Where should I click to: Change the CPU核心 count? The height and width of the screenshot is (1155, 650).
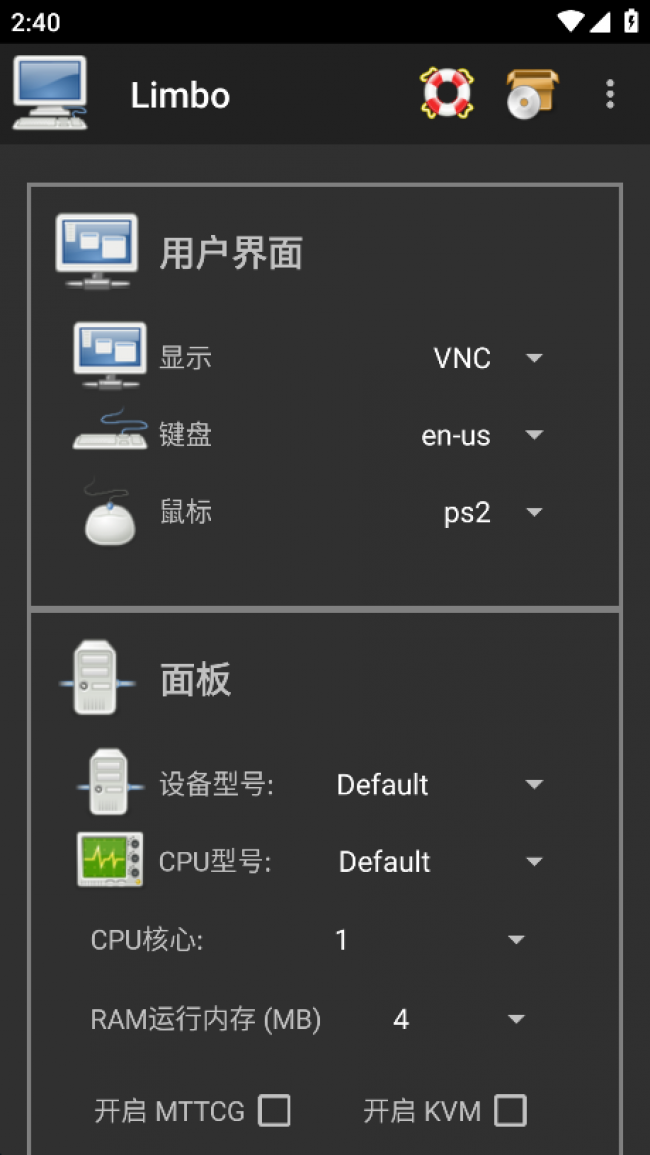pyautogui.click(x=428, y=940)
